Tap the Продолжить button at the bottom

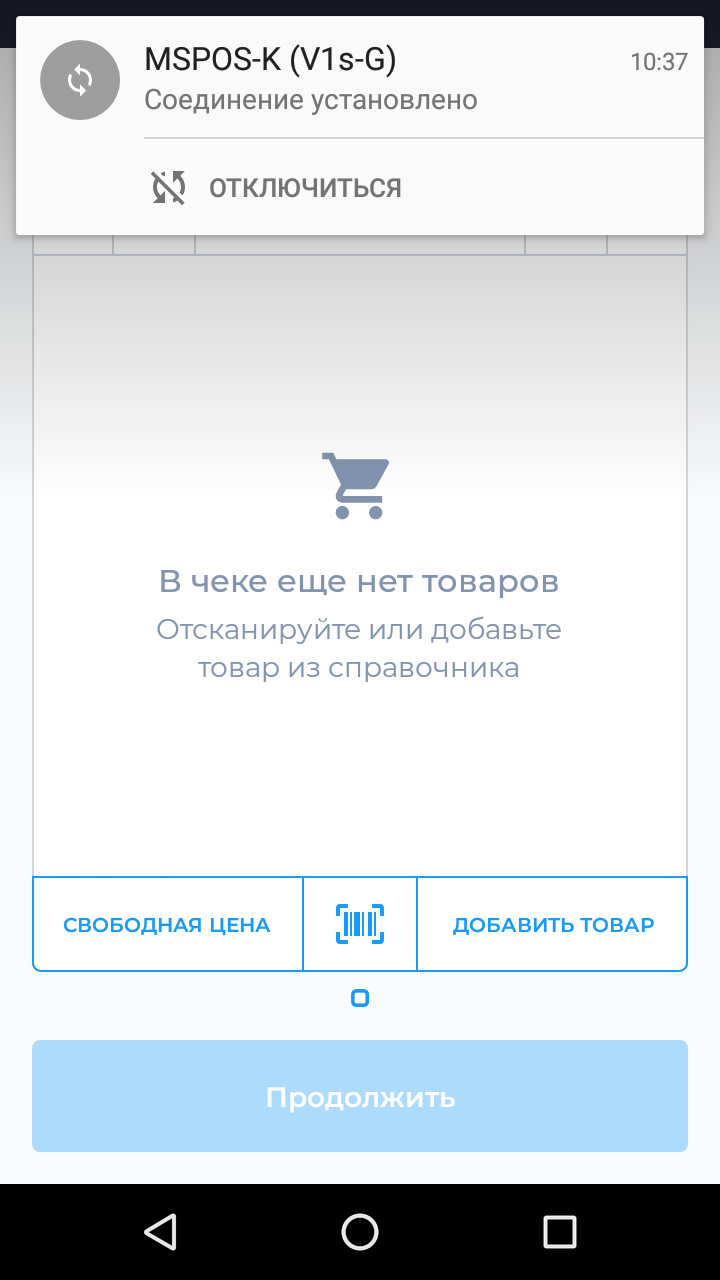[x=359, y=1095]
